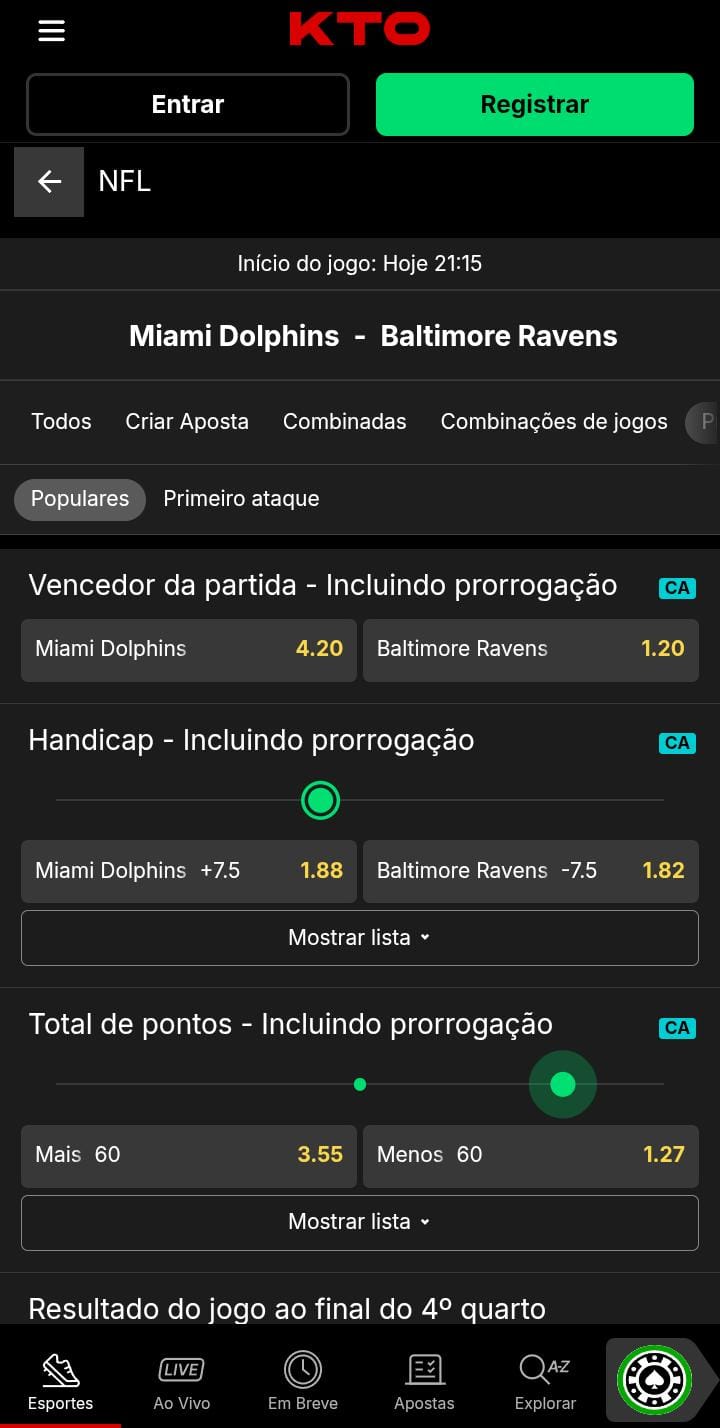Tap the CA badge on Vencedor da partida market
Screen dimensions: 720x1428
pos(677,588)
